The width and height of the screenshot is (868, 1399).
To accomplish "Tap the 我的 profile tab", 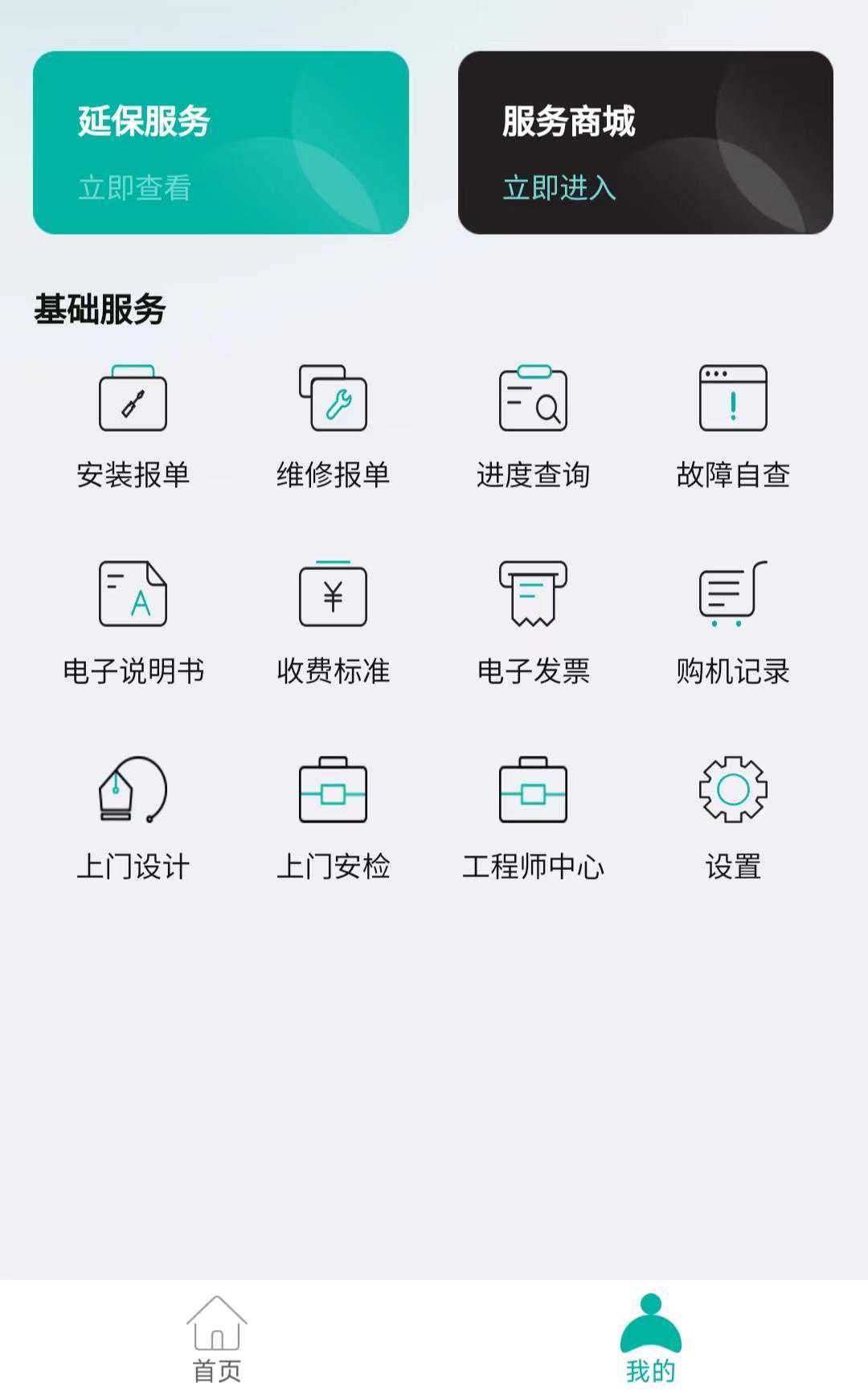I will [x=650, y=1339].
